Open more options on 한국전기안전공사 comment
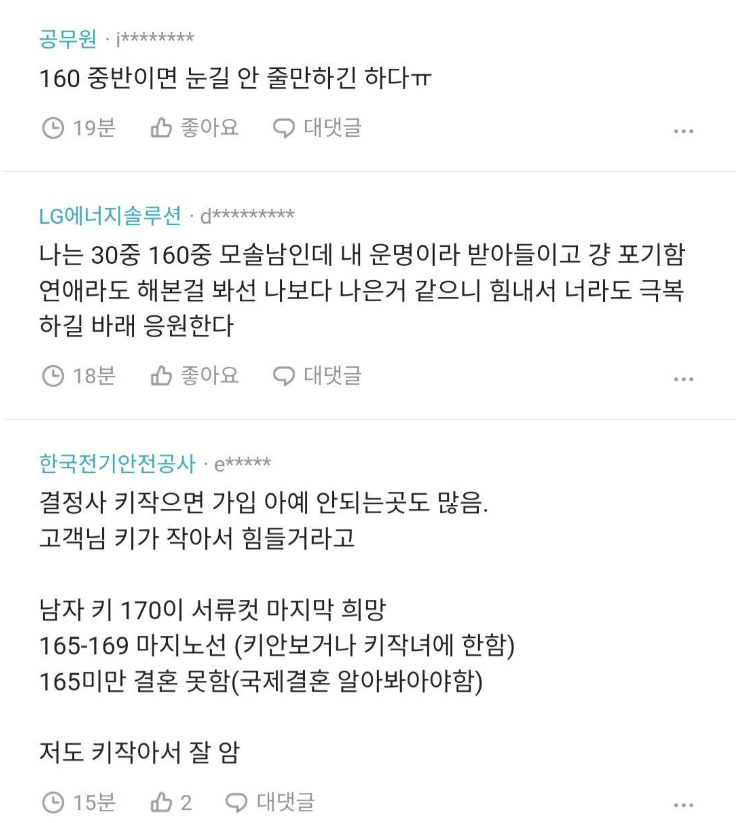The image size is (737, 823). point(683,805)
